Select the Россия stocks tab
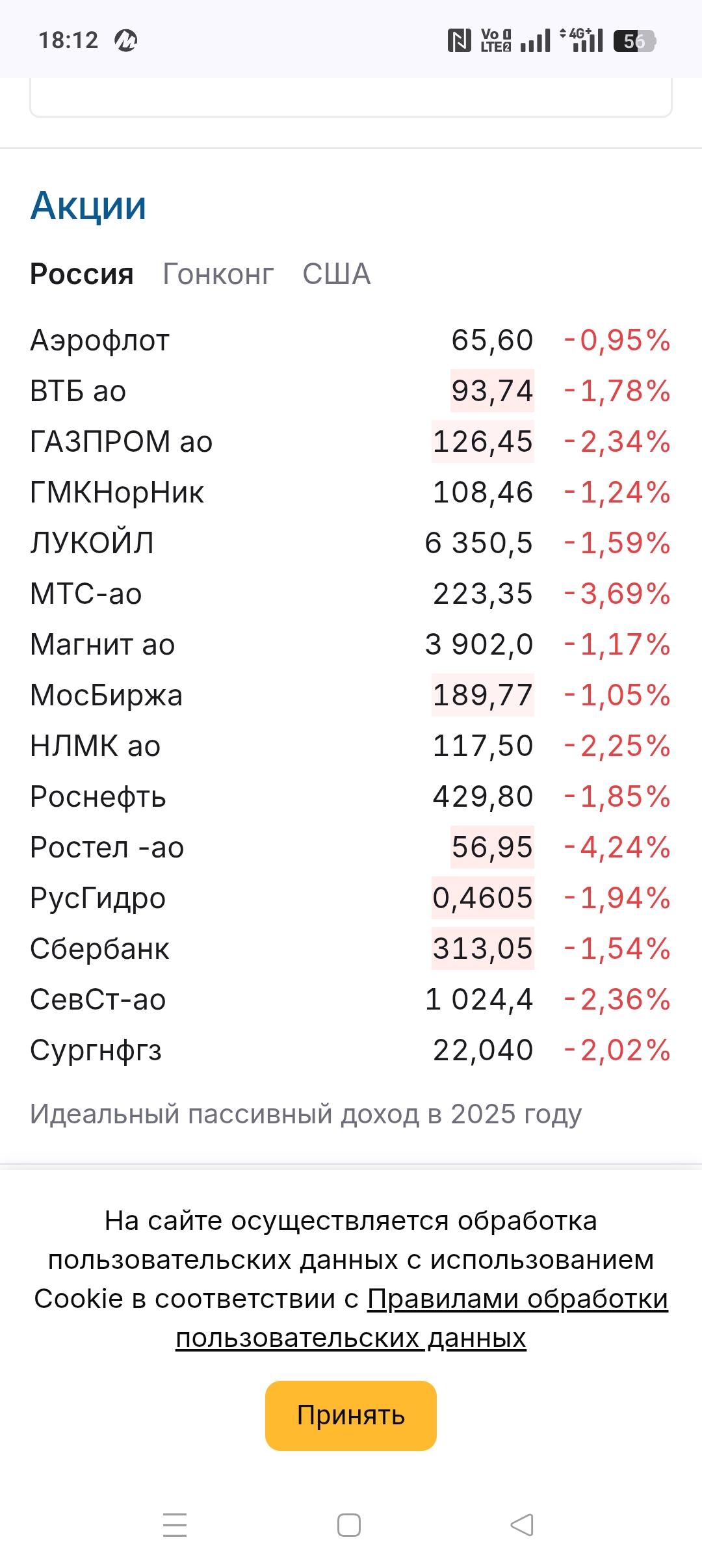702x1568 pixels. (x=82, y=274)
